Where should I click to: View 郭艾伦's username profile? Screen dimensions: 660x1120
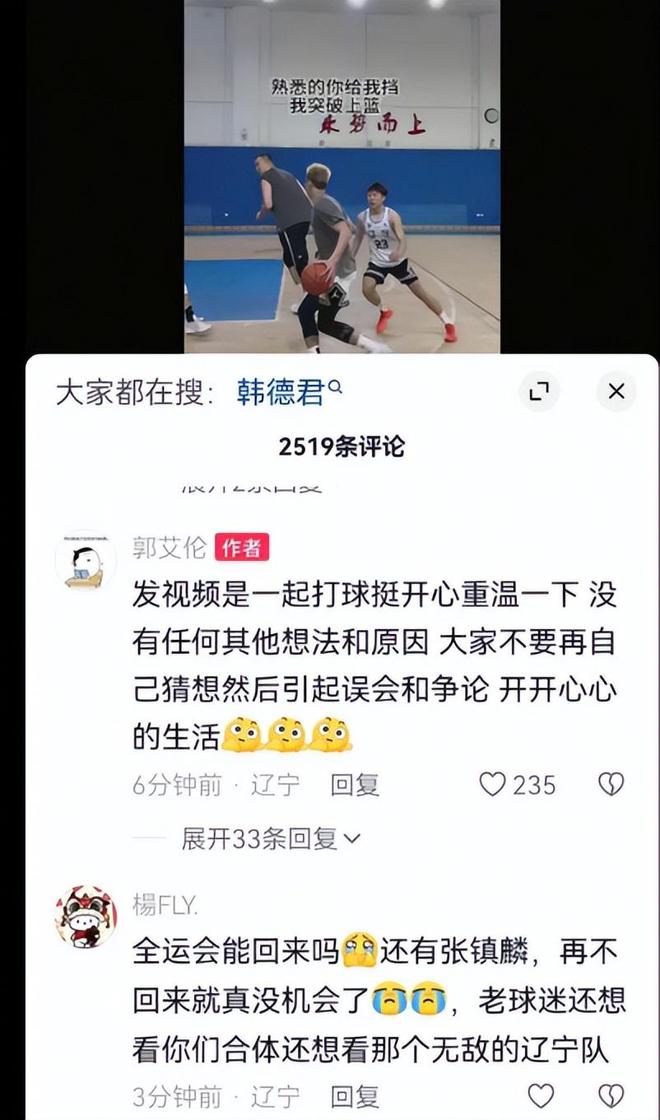(169, 547)
